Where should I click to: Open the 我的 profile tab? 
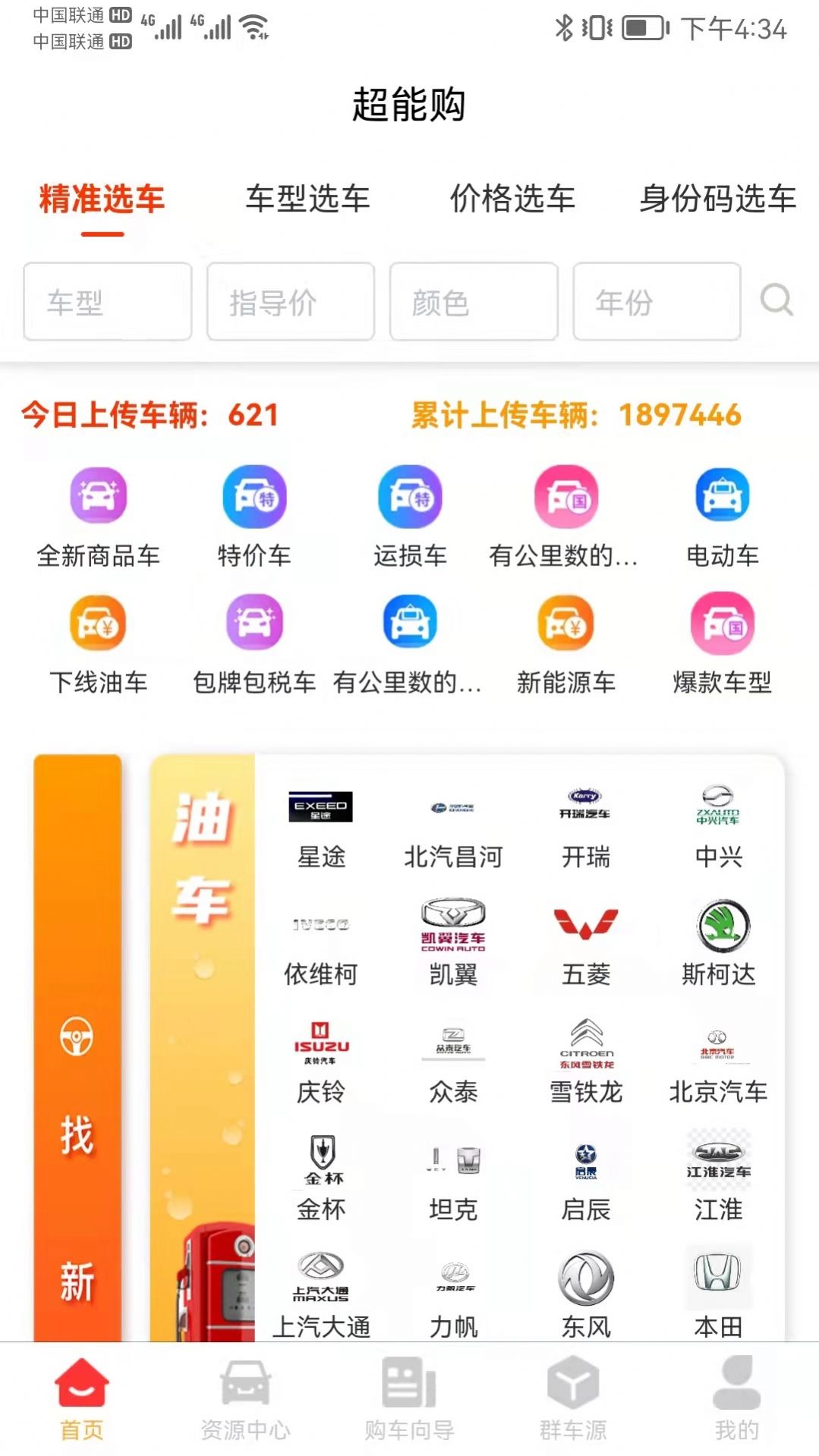pos(736,1400)
